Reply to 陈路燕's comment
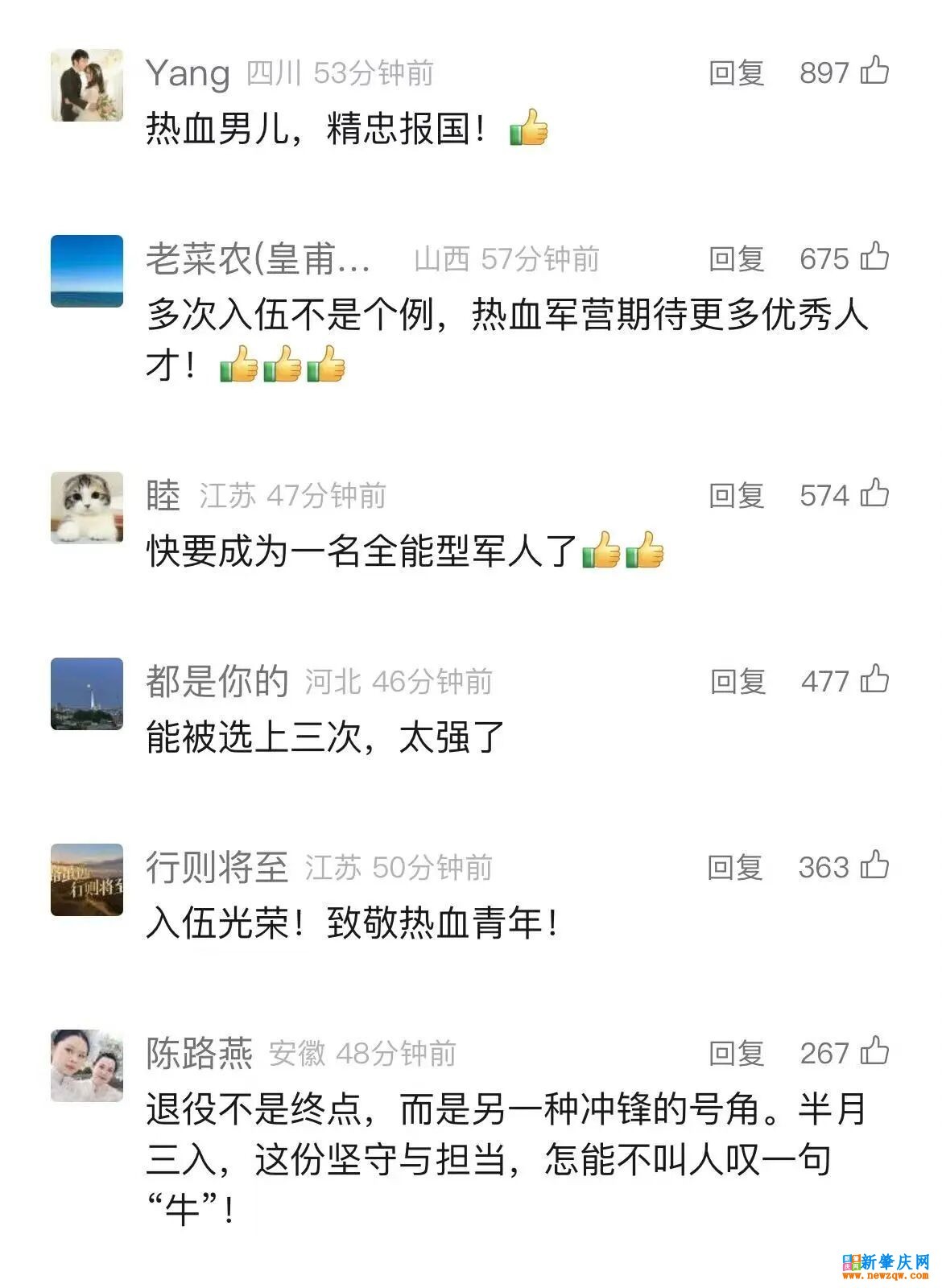Screen dimensions: 942x1288 [736, 1054]
